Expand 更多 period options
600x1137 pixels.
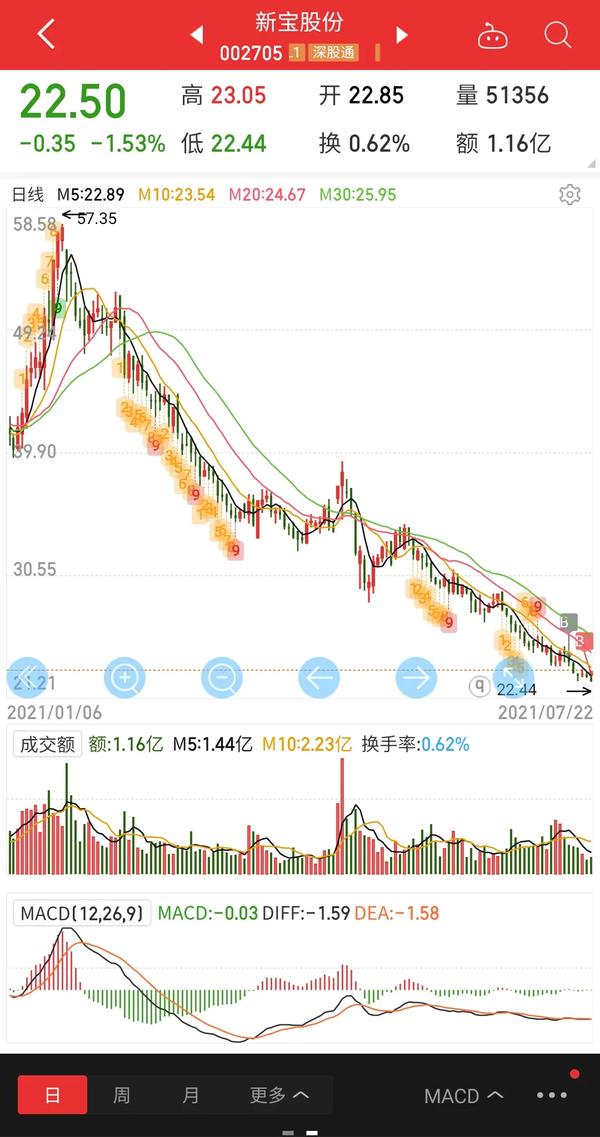pyautogui.click(x=280, y=1094)
